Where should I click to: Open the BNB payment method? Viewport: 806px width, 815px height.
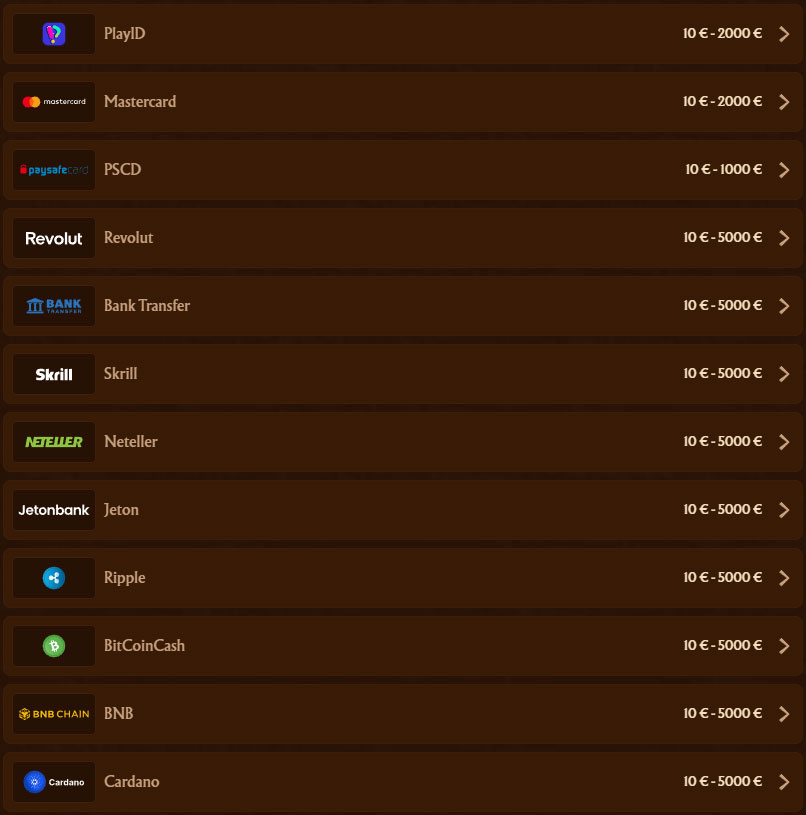[x=402, y=714]
